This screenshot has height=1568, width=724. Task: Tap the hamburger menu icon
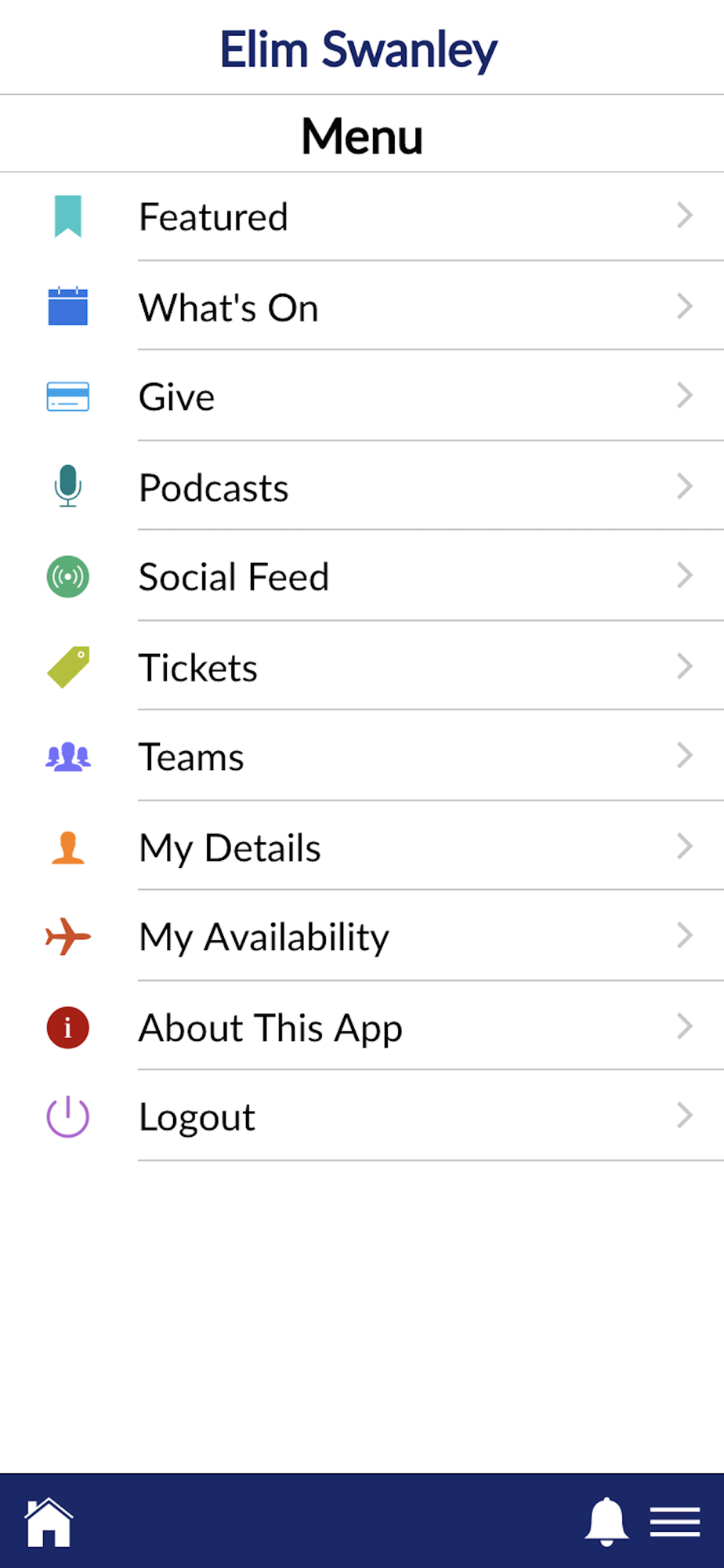point(675,1522)
